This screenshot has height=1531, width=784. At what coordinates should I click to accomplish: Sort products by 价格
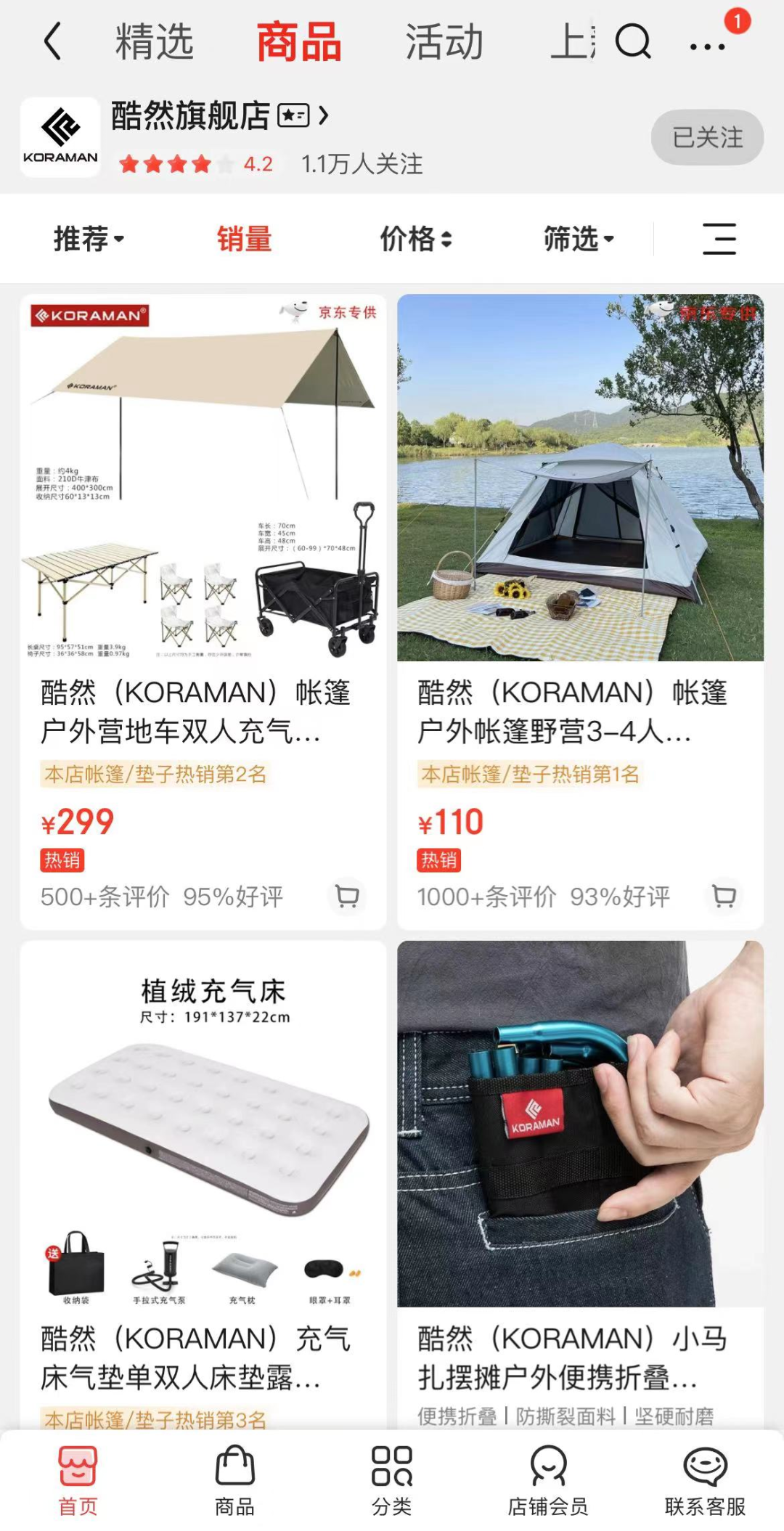416,239
